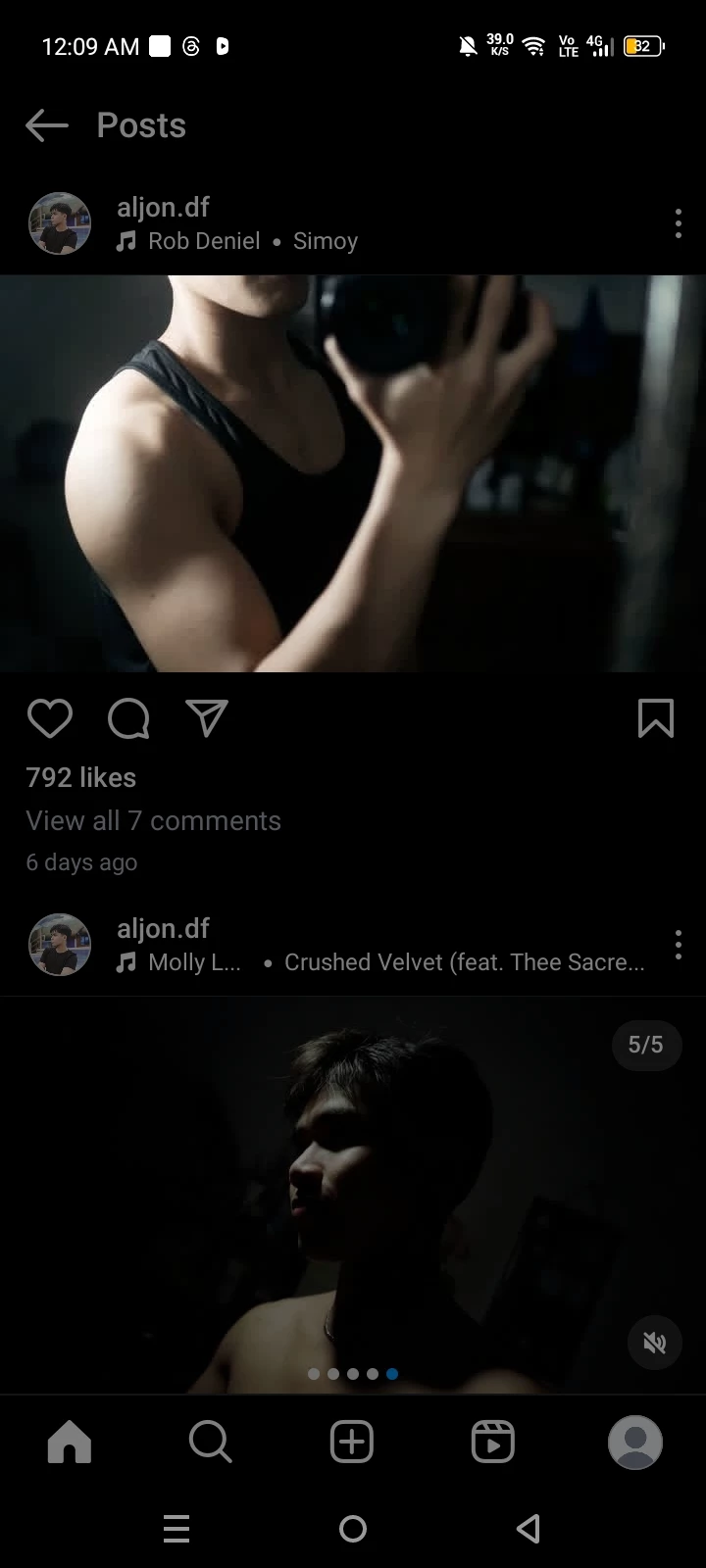Switch to the Home tab
The height and width of the screenshot is (1568, 706).
[70, 1443]
